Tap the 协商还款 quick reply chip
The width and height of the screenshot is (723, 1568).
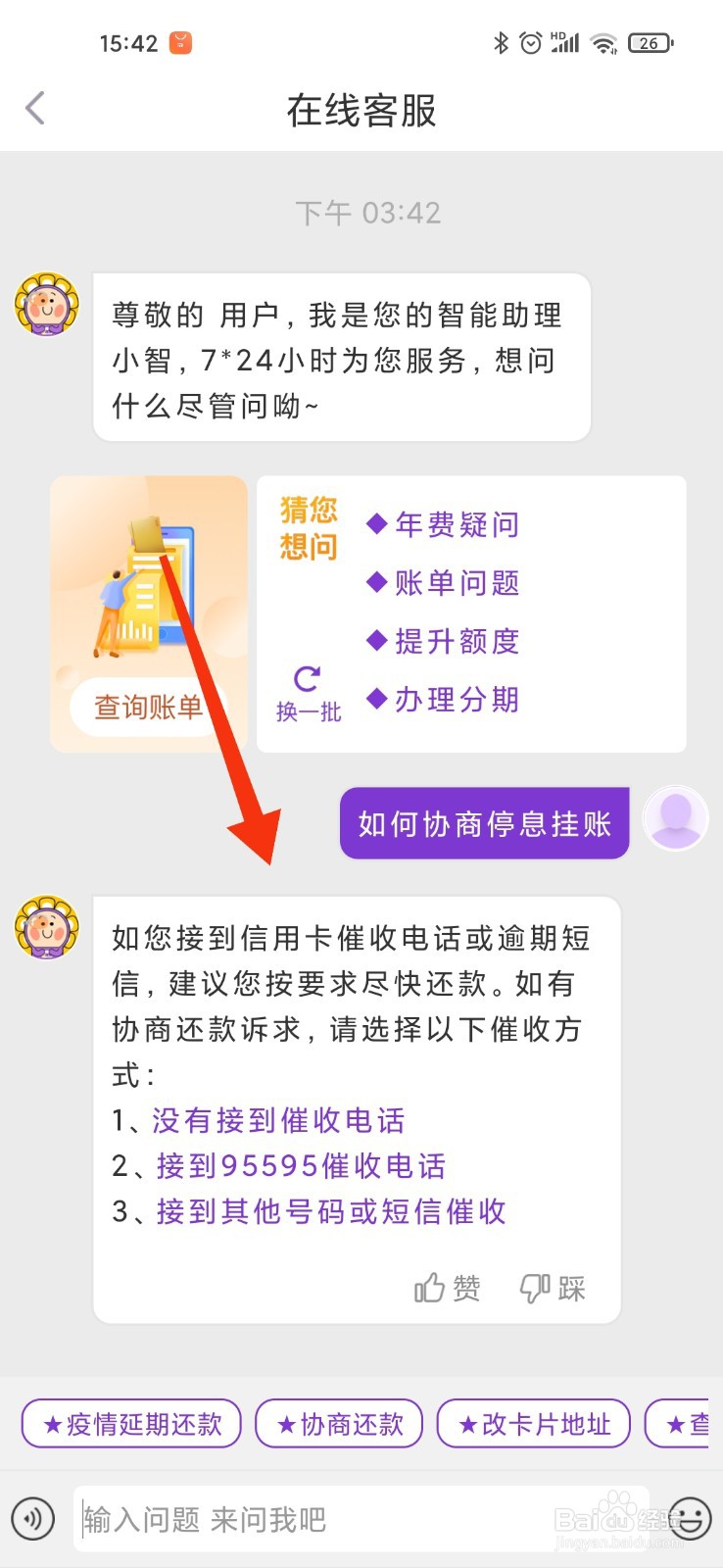tap(338, 1425)
